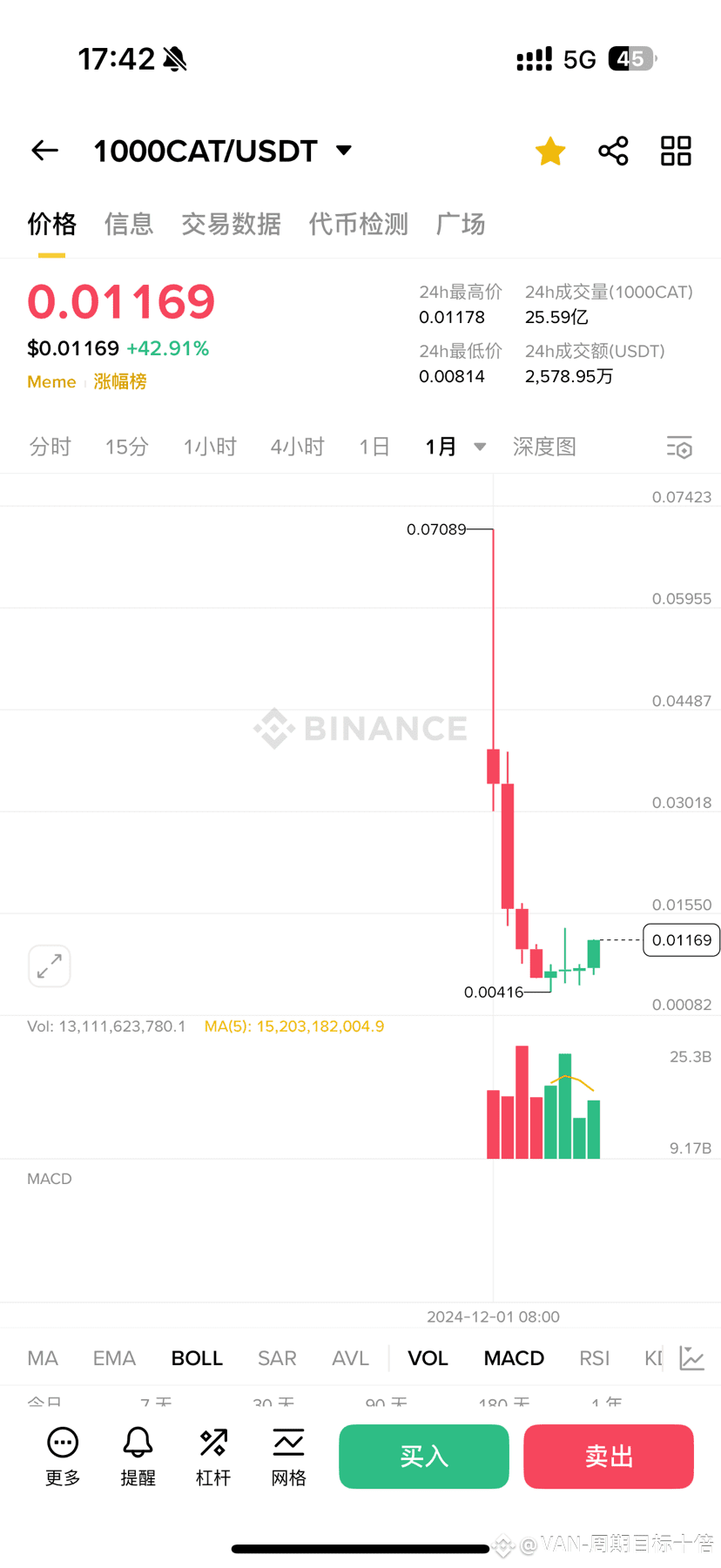Open the grid layout icon

(x=676, y=151)
